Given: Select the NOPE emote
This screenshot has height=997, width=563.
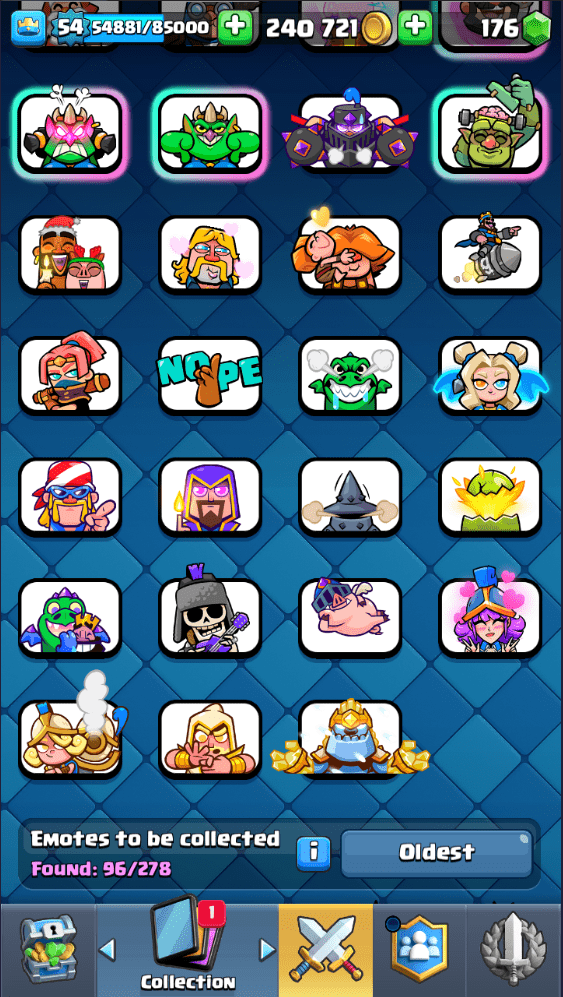Looking at the screenshot, I should [210, 375].
